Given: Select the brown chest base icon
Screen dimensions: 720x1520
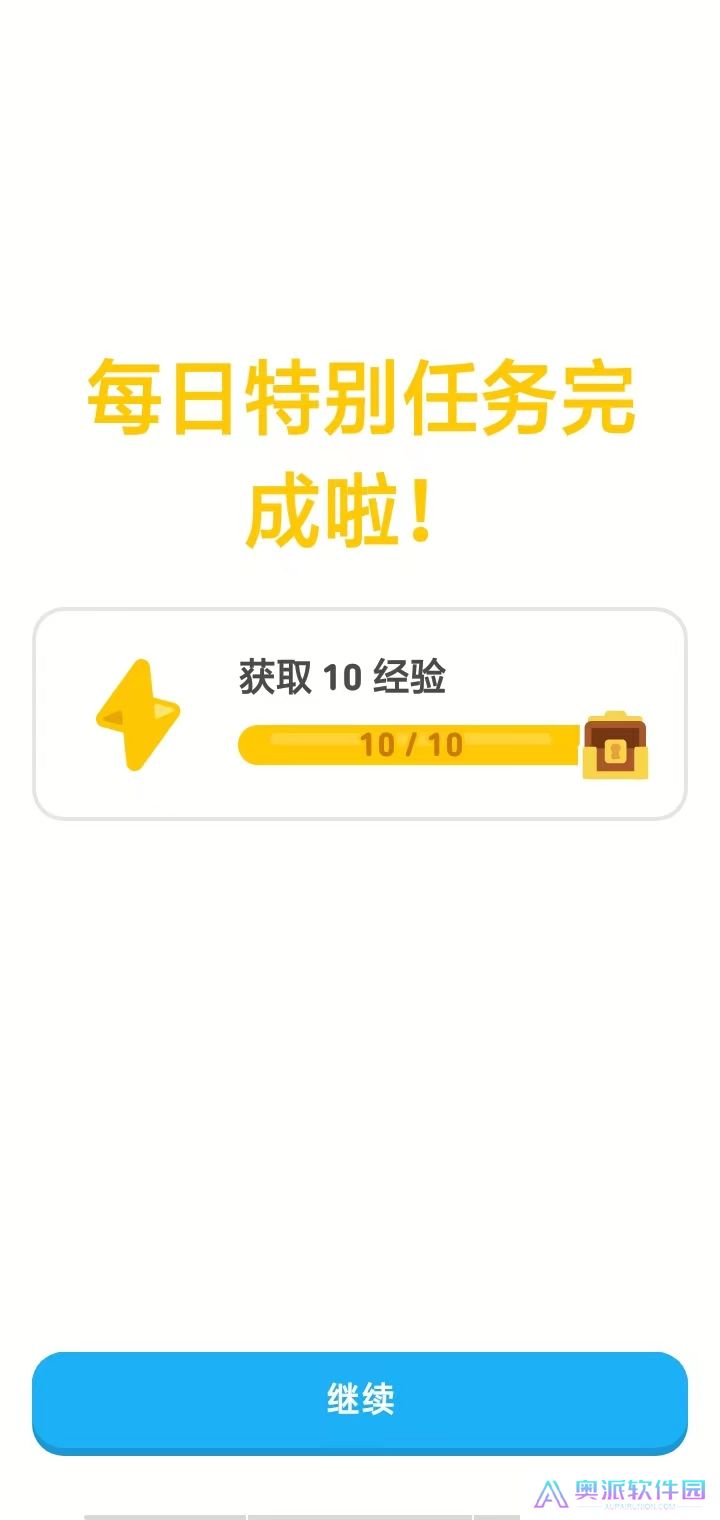Looking at the screenshot, I should pyautogui.click(x=615, y=770).
